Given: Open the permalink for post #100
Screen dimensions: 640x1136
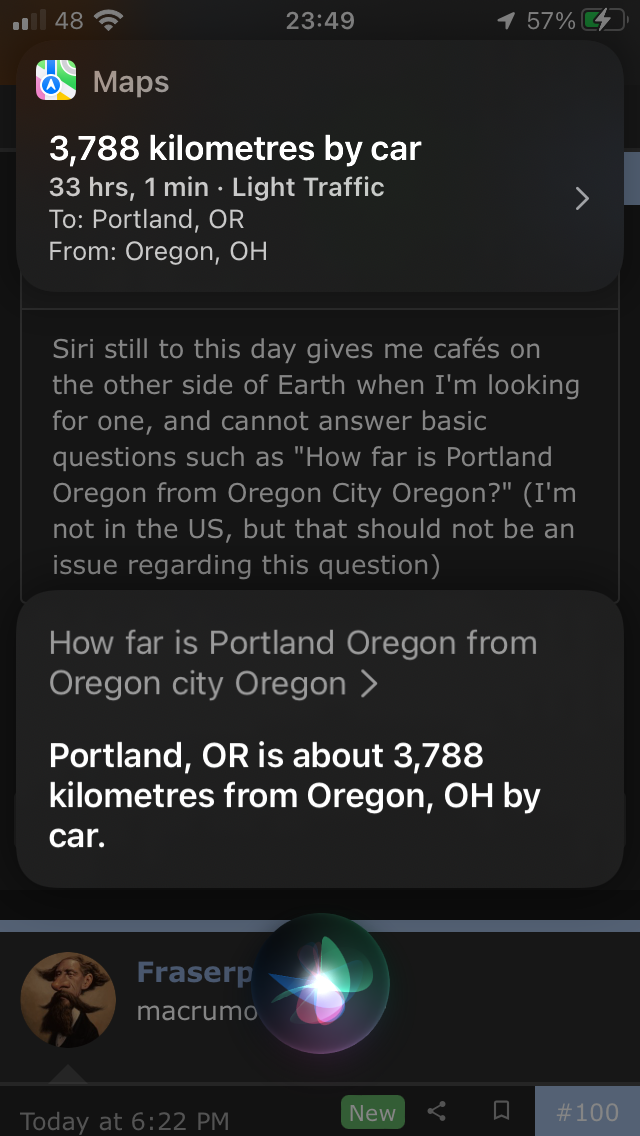Looking at the screenshot, I should [587, 1112].
